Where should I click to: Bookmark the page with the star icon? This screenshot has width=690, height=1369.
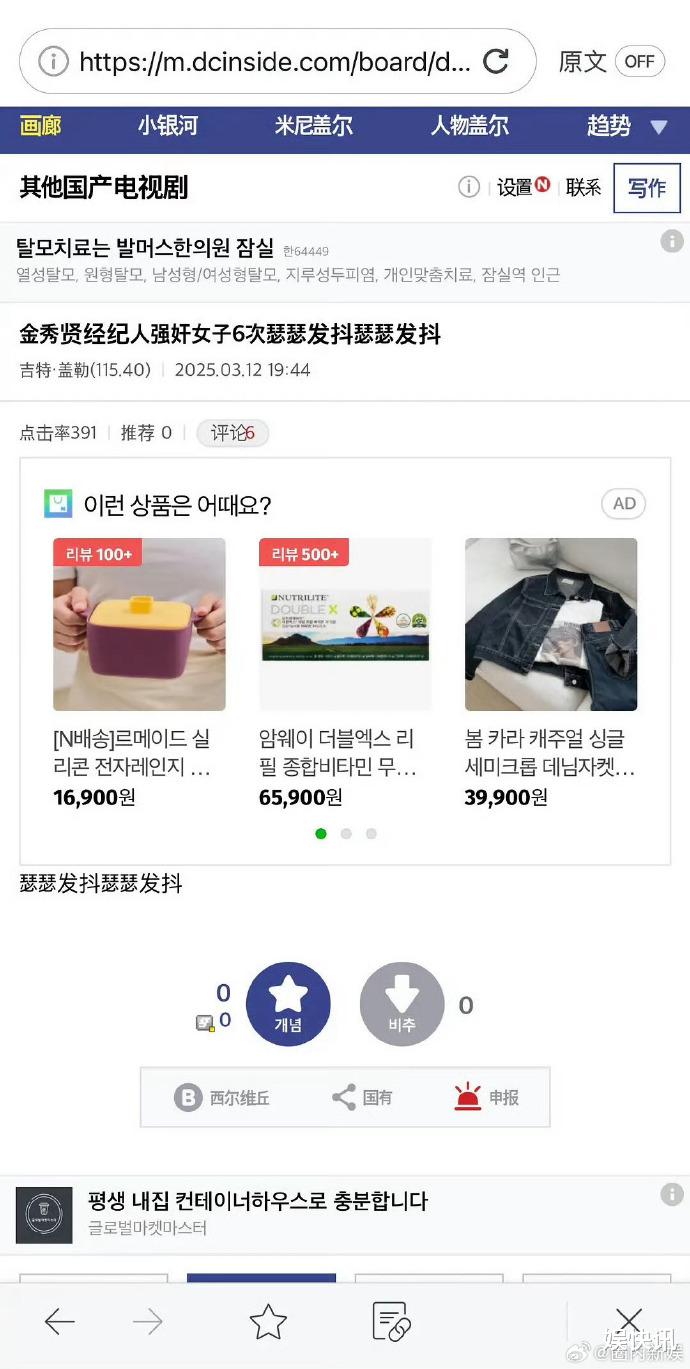pos(268,1322)
